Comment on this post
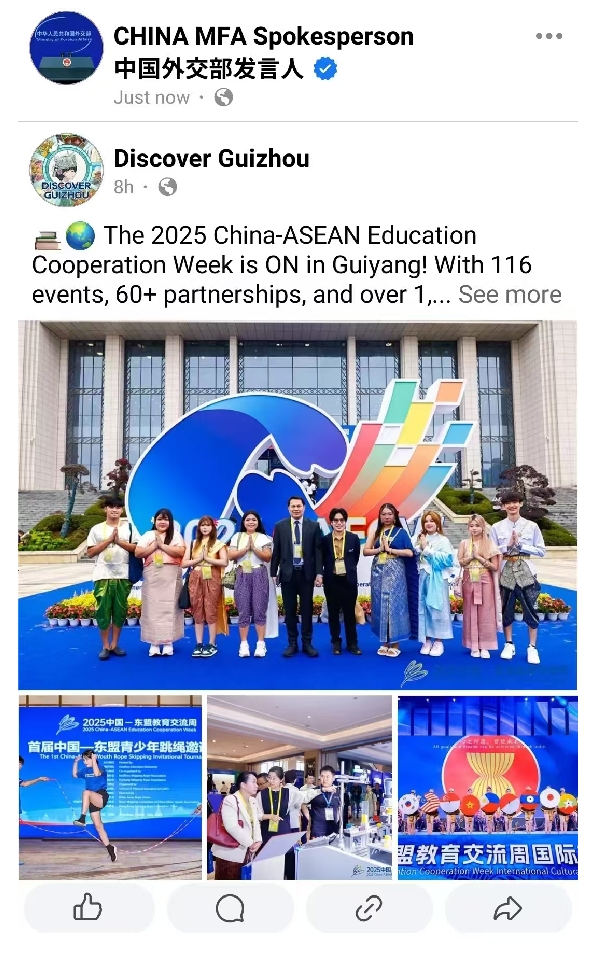 [230, 908]
